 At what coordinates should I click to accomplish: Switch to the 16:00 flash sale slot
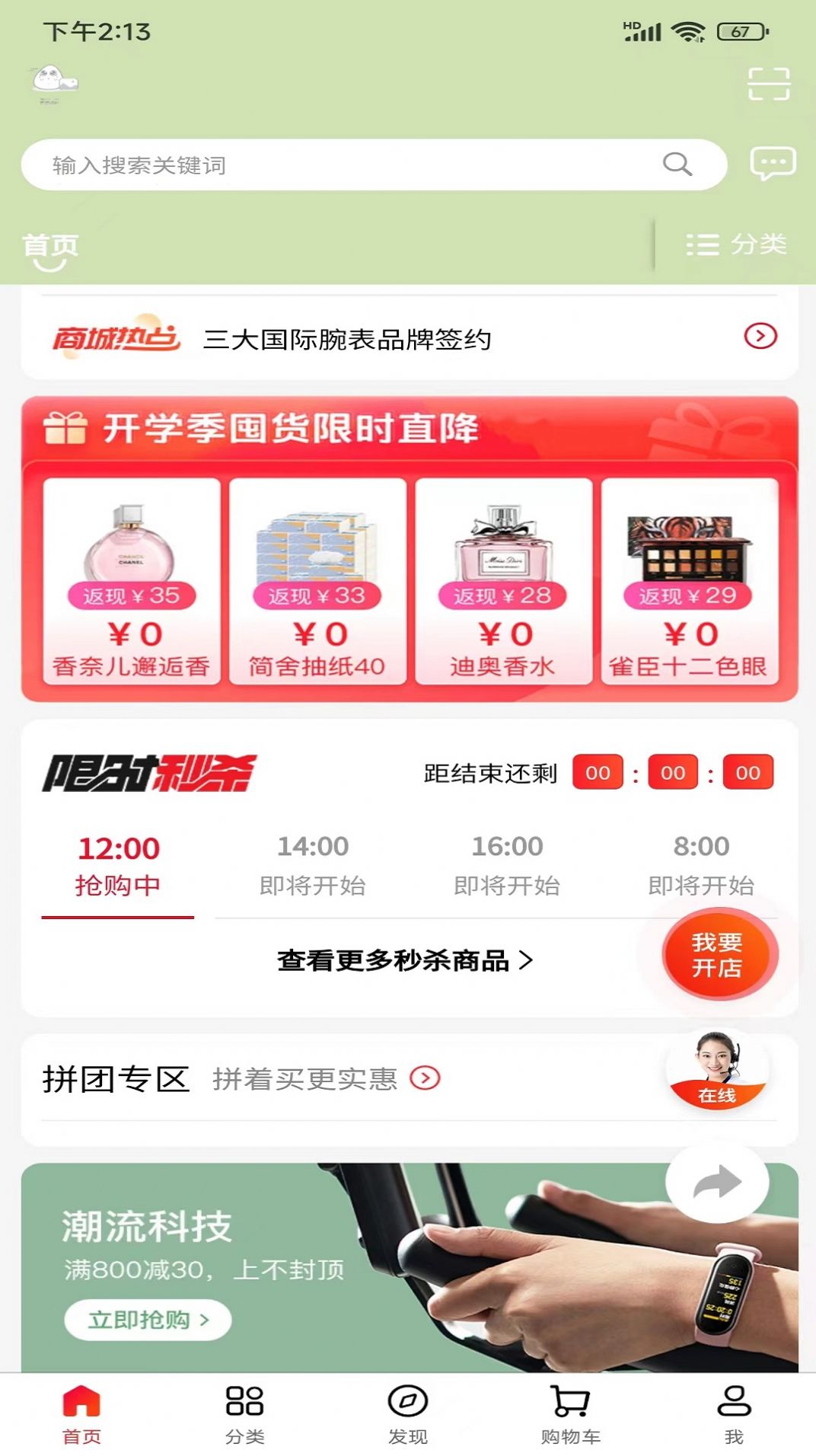507,866
